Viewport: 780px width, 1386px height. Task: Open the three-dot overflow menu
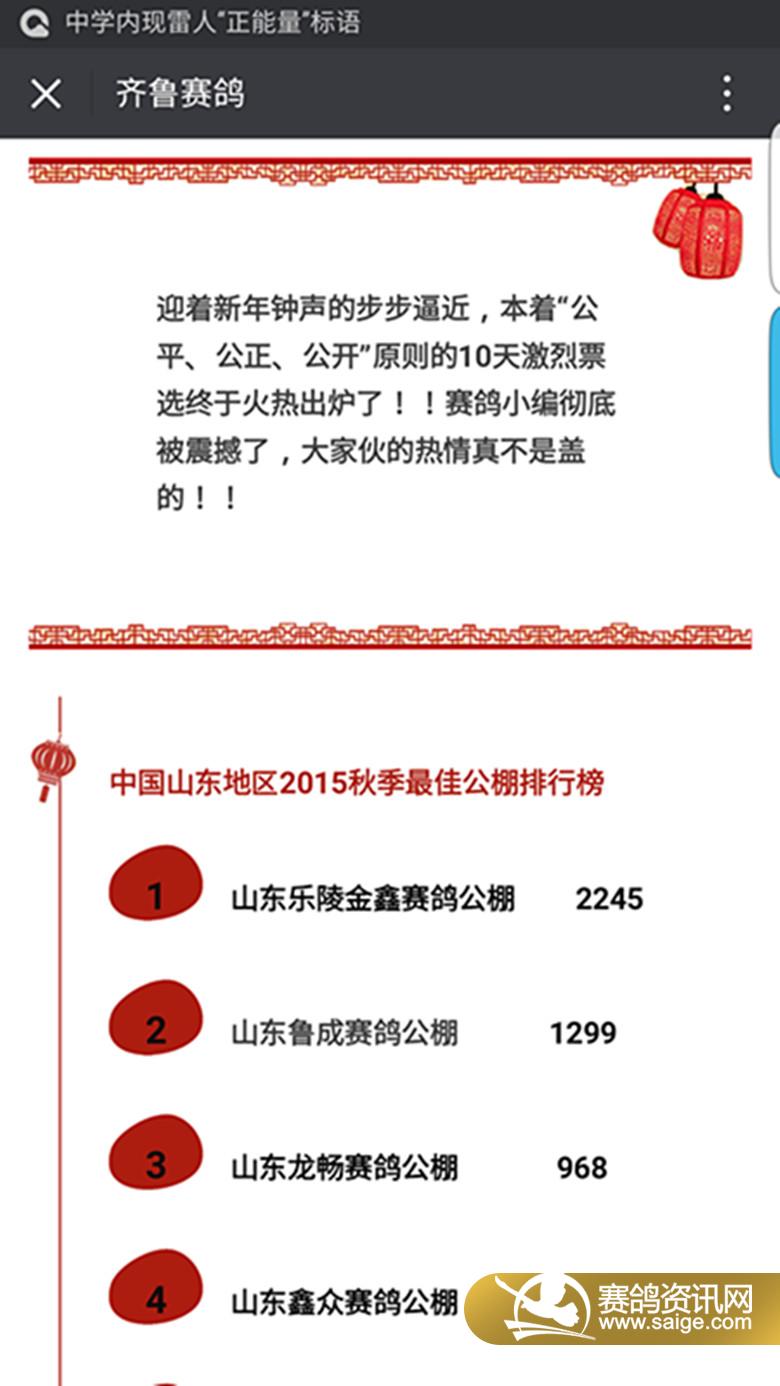click(727, 94)
